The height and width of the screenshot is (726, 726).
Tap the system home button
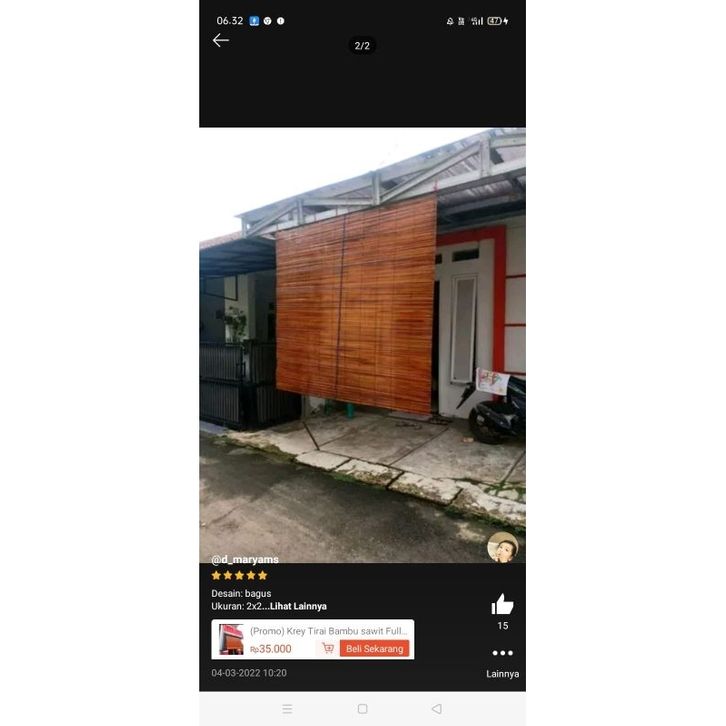pos(362,708)
